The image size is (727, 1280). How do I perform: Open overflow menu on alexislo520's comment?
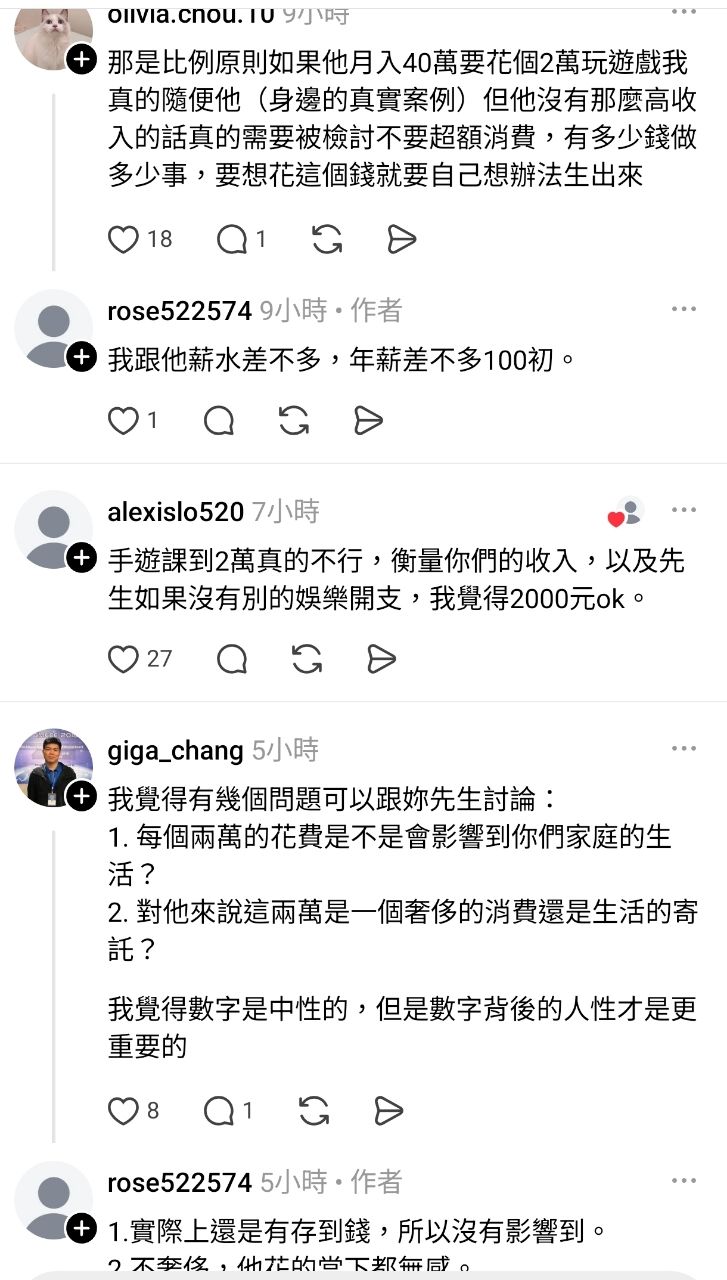(684, 510)
